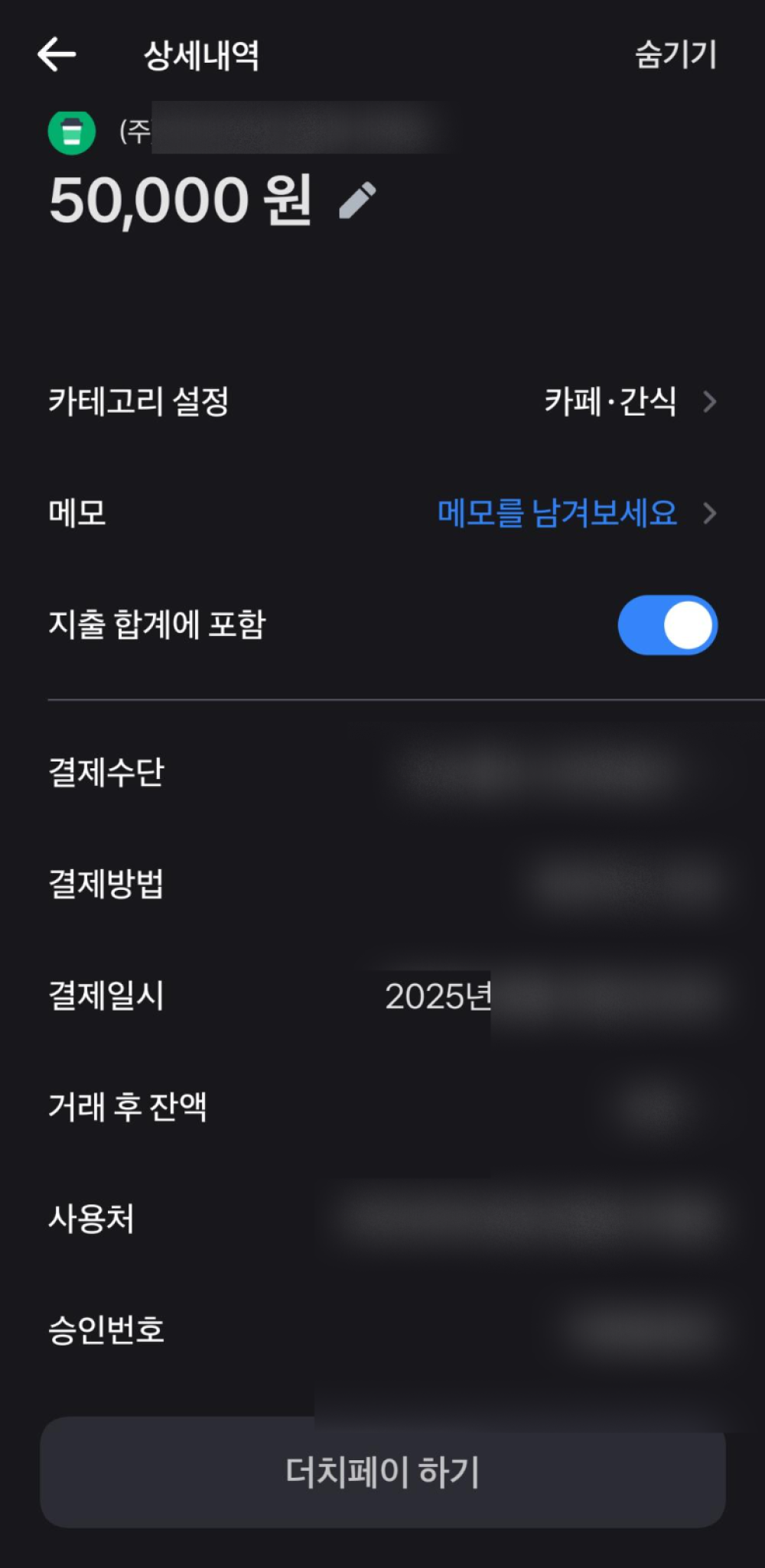Turn off 지출 합계에 포함 switch
Viewport: 765px width, 1568px height.
pos(667,625)
